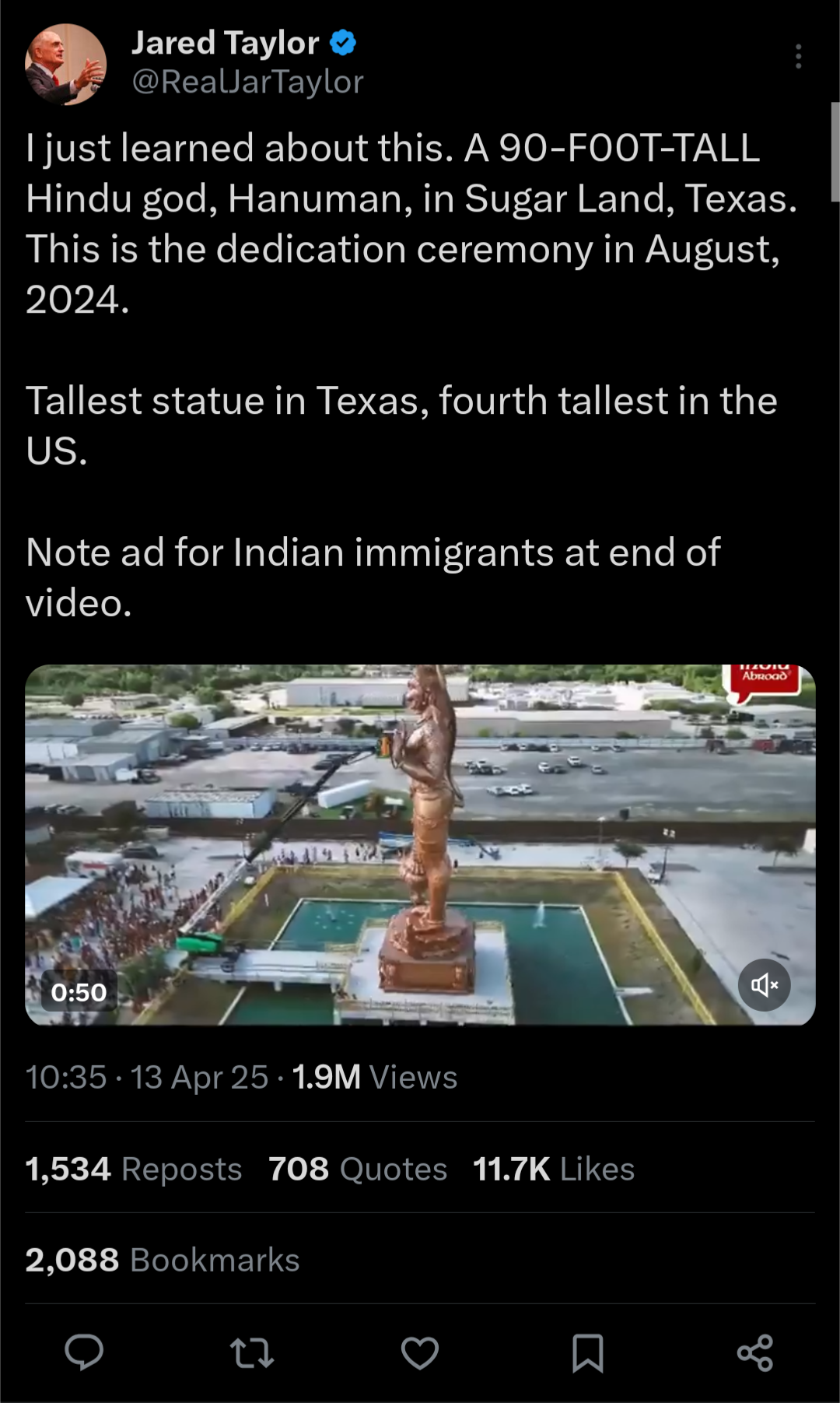Share this post
This screenshot has height=1403, width=840.
click(x=755, y=1353)
